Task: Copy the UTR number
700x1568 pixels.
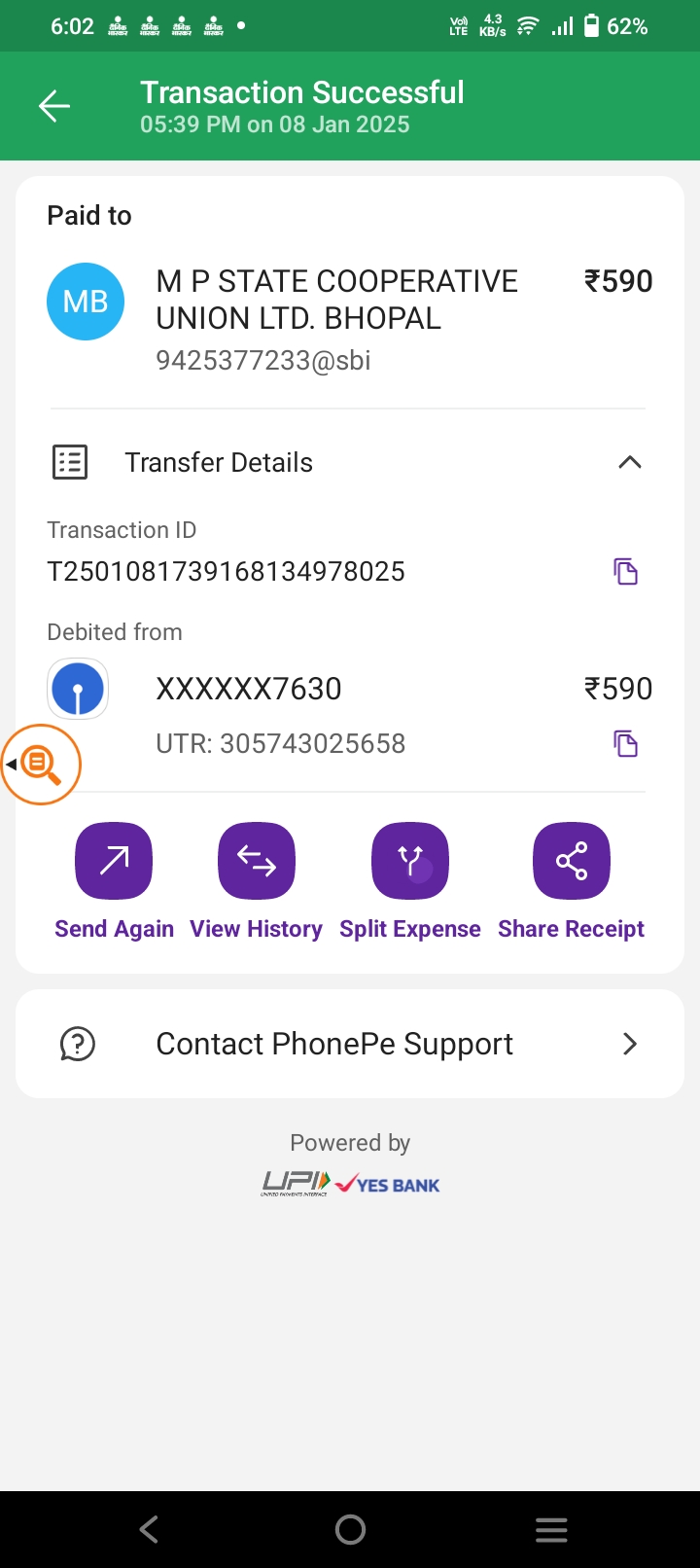Action: (x=626, y=744)
